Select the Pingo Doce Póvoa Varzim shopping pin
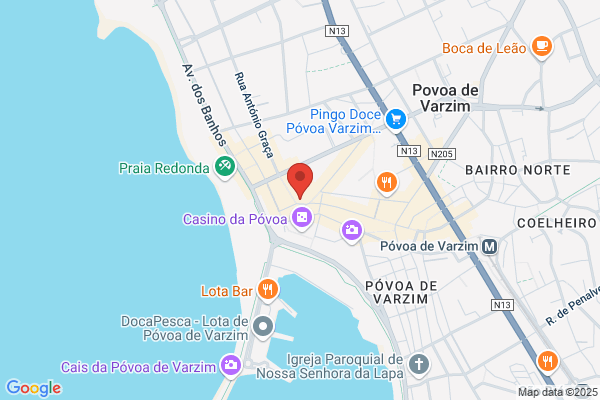Image resolution: width=600 pixels, height=400 pixels. click(396, 120)
